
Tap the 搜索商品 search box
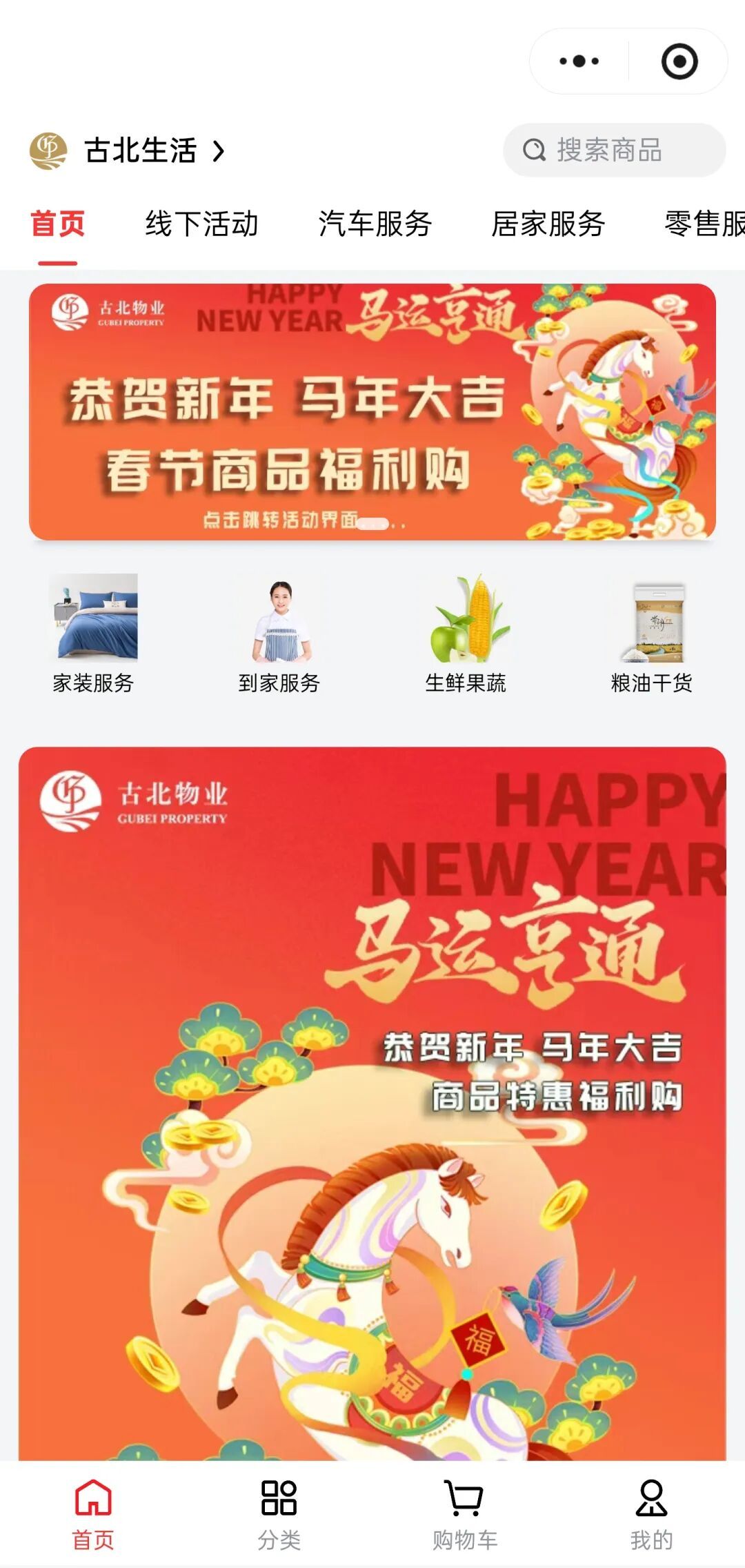click(x=614, y=150)
